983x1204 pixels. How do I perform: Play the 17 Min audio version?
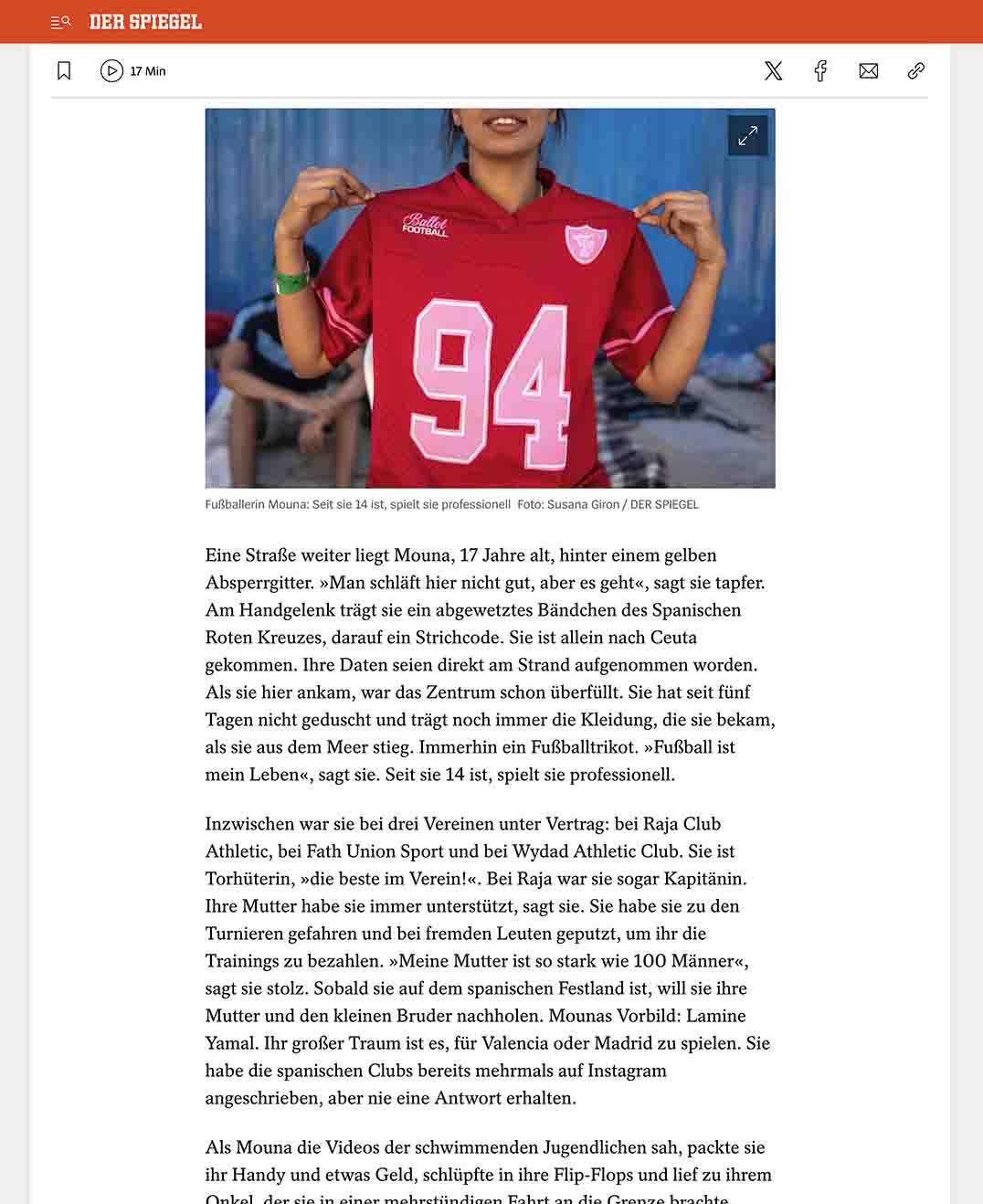[133, 71]
